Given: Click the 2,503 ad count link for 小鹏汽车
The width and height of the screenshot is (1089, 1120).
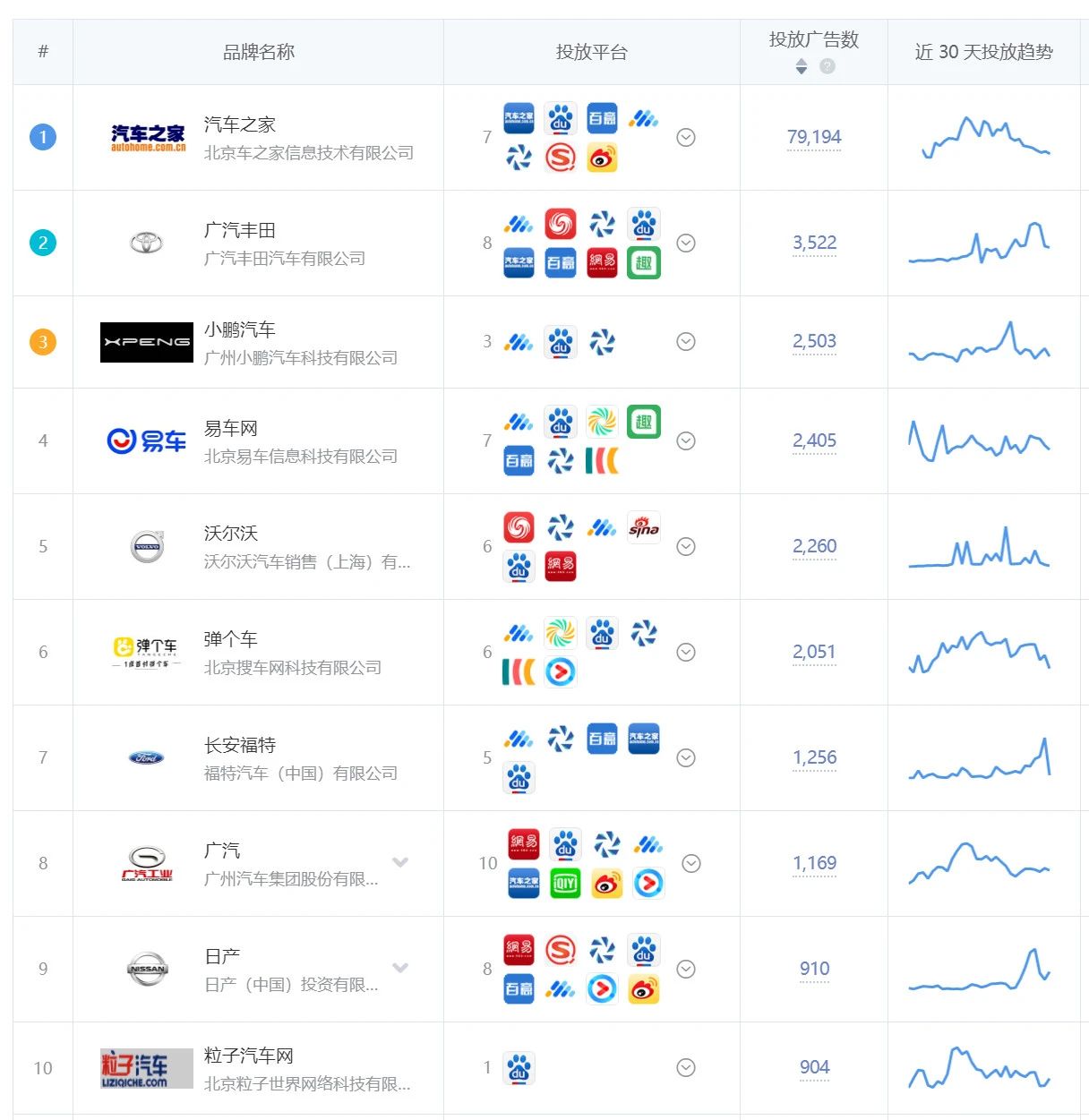Looking at the screenshot, I should pyautogui.click(x=814, y=341).
